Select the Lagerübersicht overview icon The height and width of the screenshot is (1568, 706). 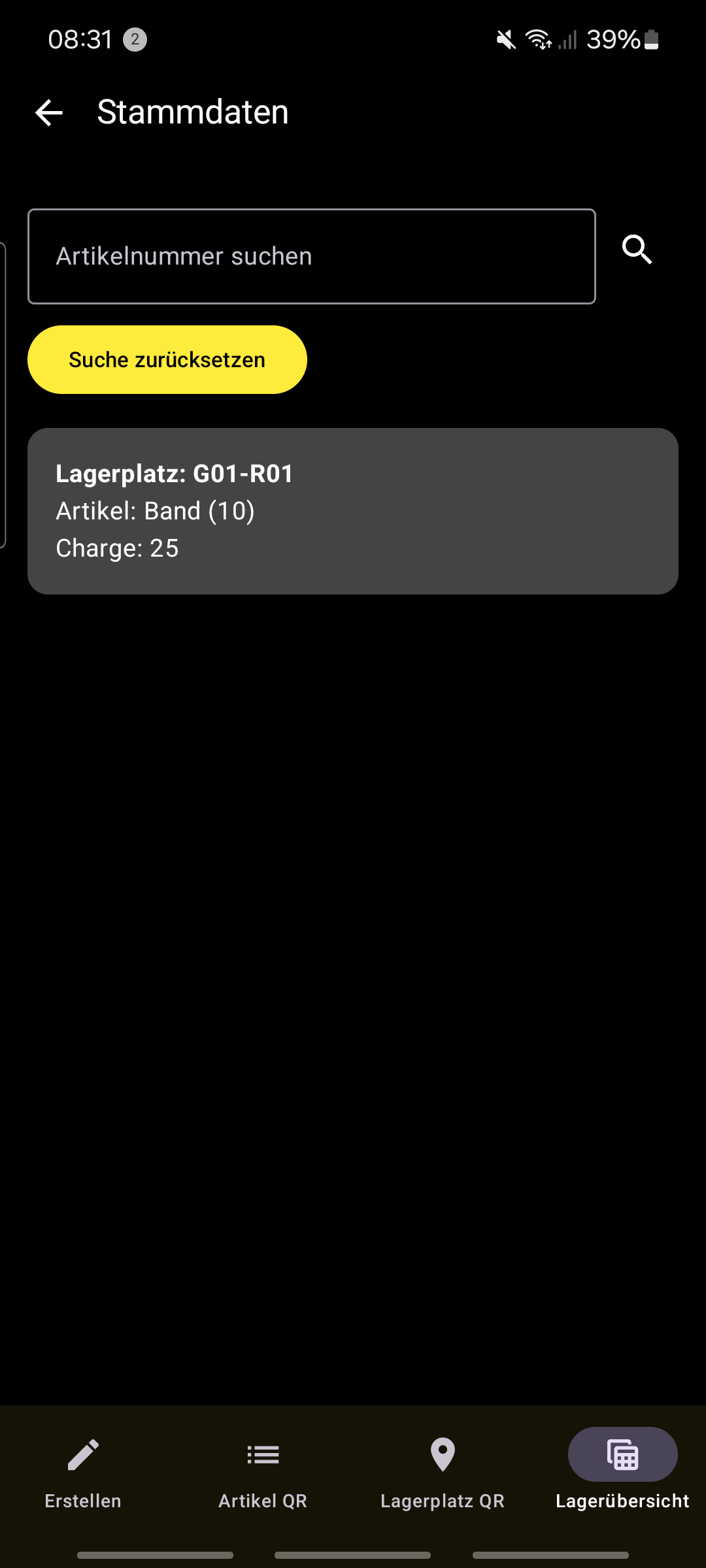pyautogui.click(x=622, y=1454)
